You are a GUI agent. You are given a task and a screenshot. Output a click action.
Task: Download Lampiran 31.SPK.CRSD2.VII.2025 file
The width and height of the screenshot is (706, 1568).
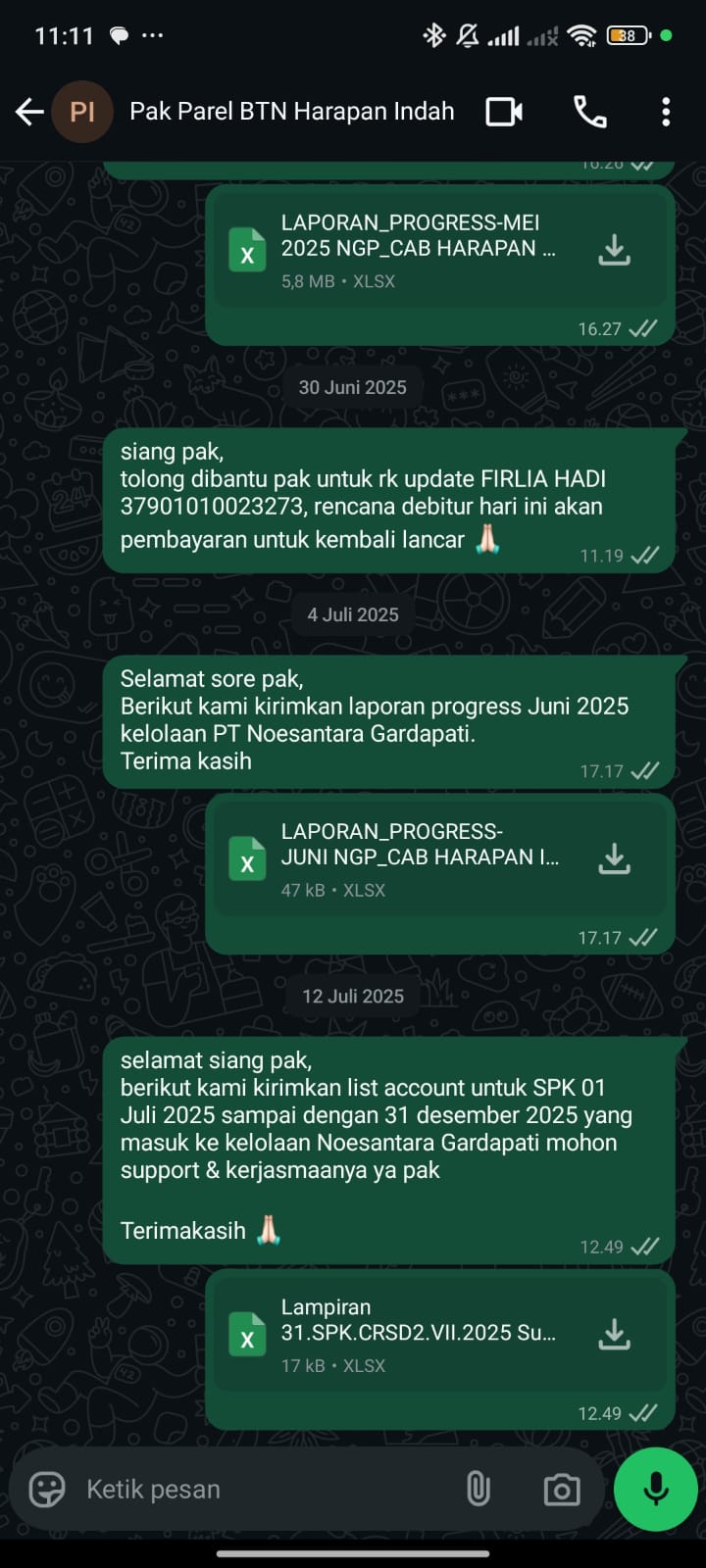tap(615, 1334)
